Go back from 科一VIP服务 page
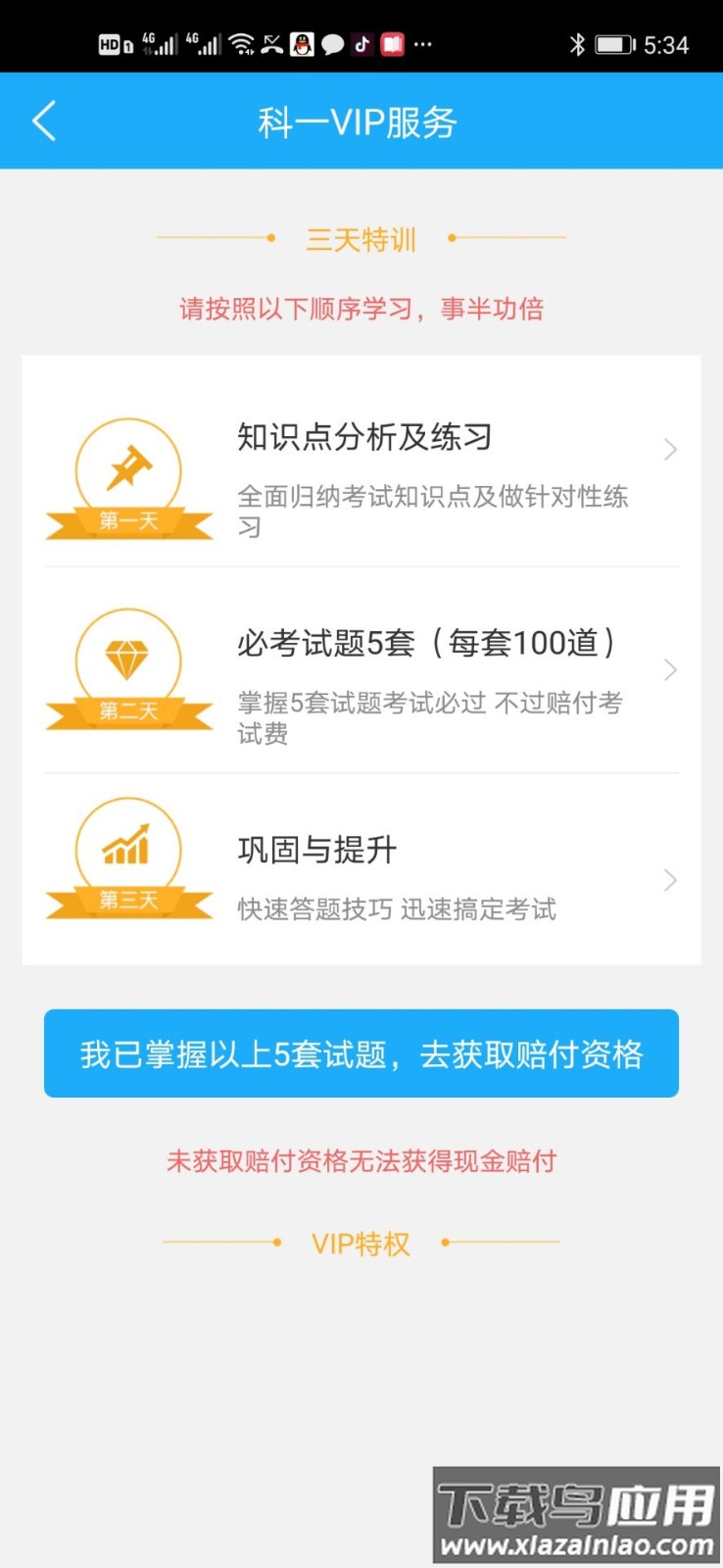This screenshot has width=723, height=1568. pos(44,122)
